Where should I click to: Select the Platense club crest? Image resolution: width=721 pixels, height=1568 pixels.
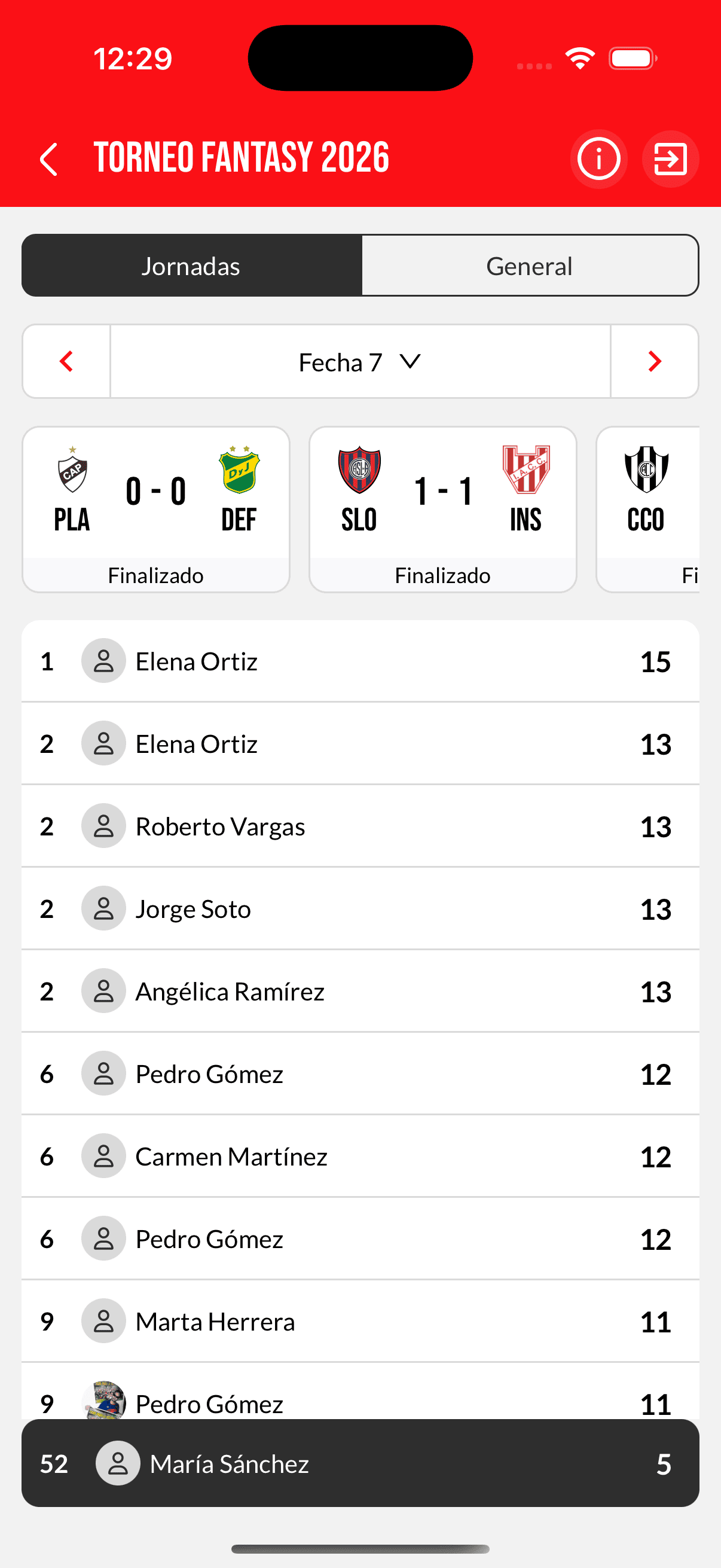(72, 472)
